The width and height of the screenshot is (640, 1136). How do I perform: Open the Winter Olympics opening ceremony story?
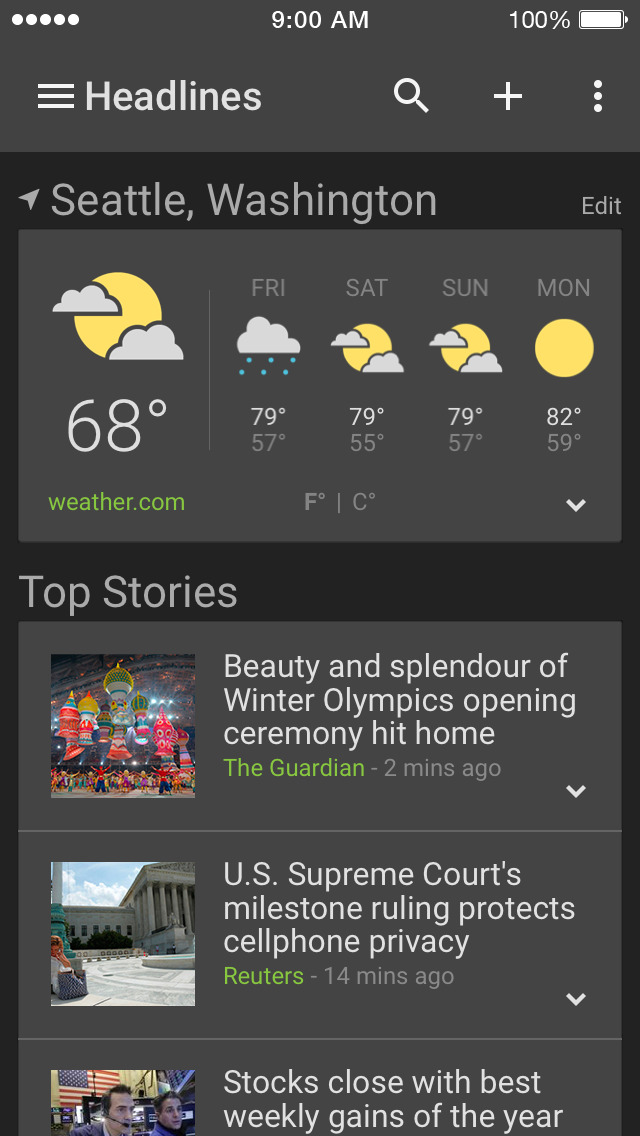399,700
